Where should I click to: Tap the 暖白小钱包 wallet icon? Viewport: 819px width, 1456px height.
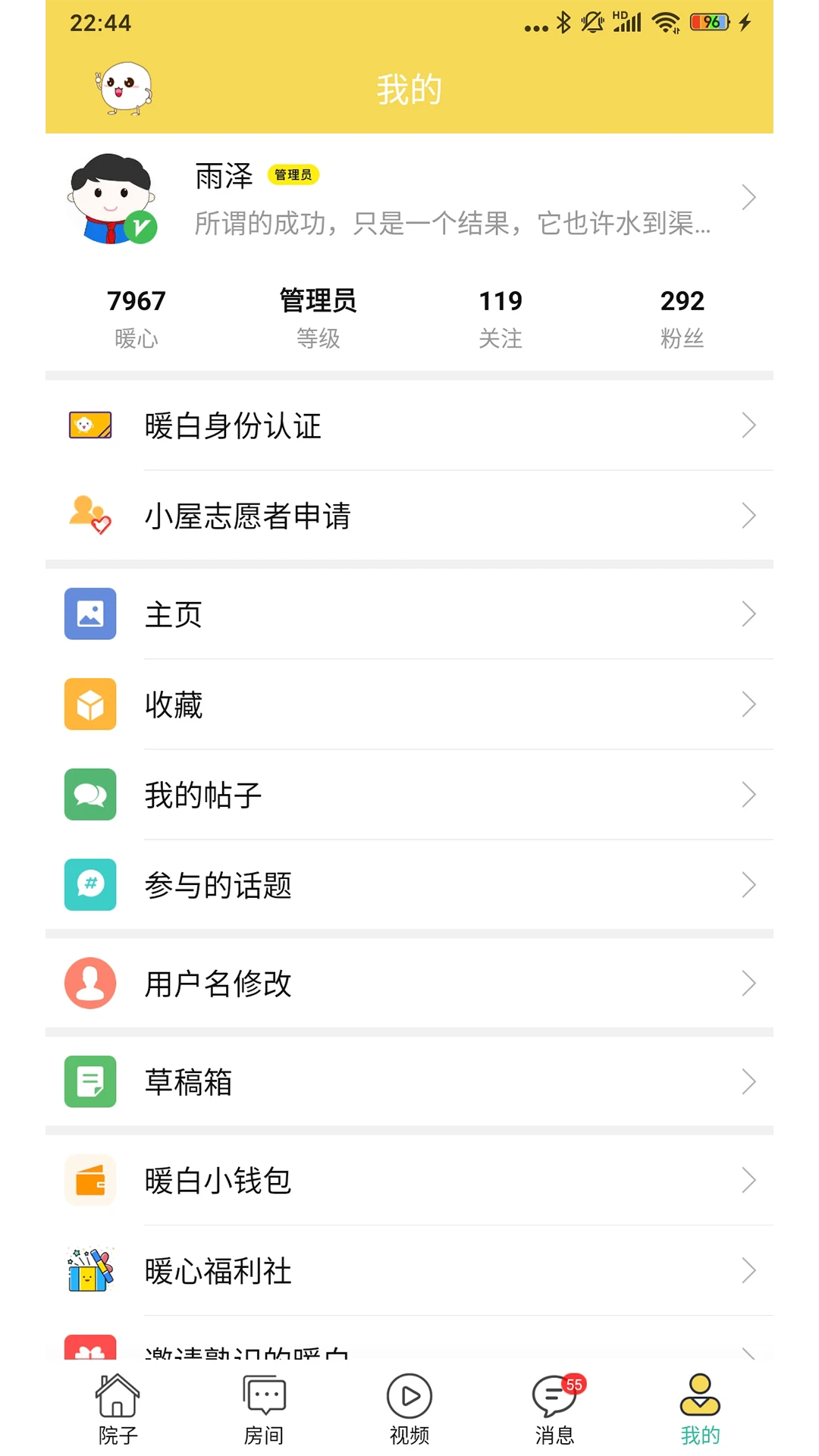[x=89, y=1180]
